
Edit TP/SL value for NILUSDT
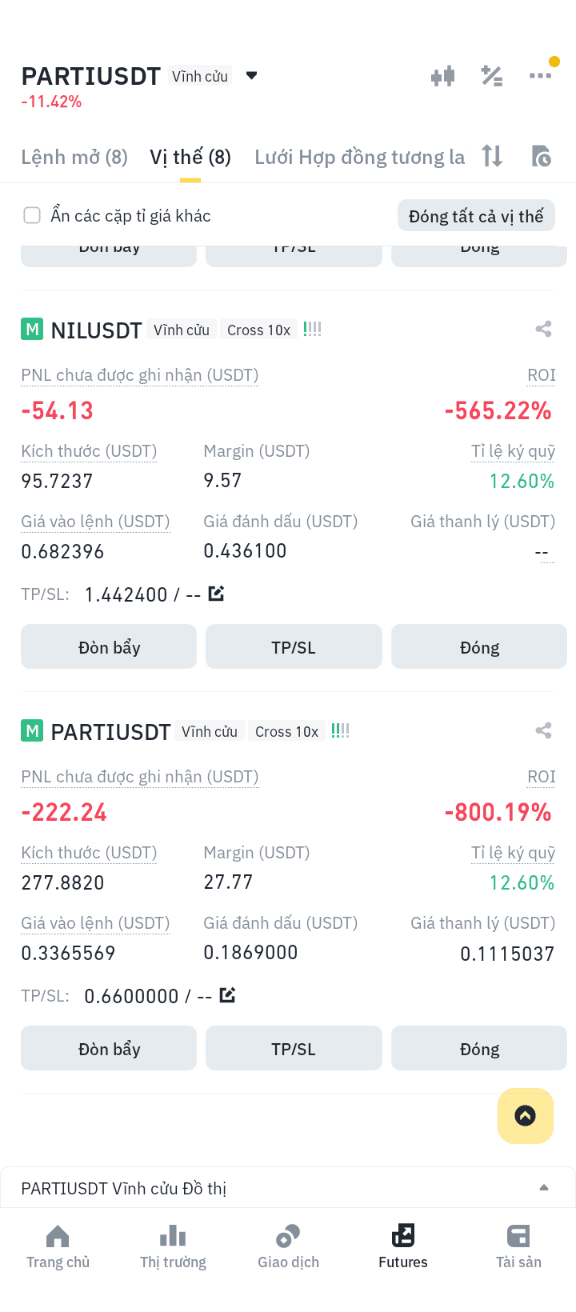point(216,594)
